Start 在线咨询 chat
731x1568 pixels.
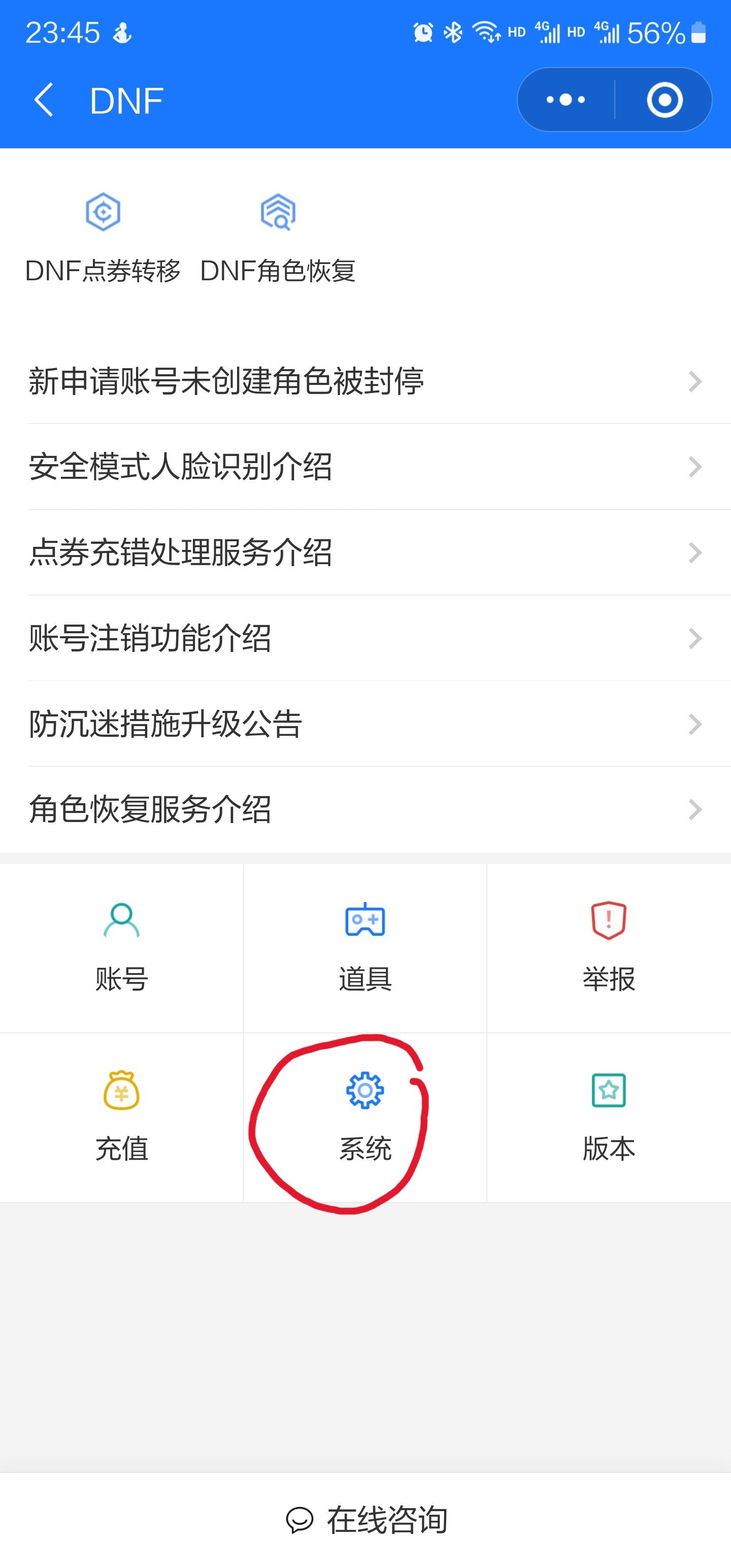point(367,1520)
